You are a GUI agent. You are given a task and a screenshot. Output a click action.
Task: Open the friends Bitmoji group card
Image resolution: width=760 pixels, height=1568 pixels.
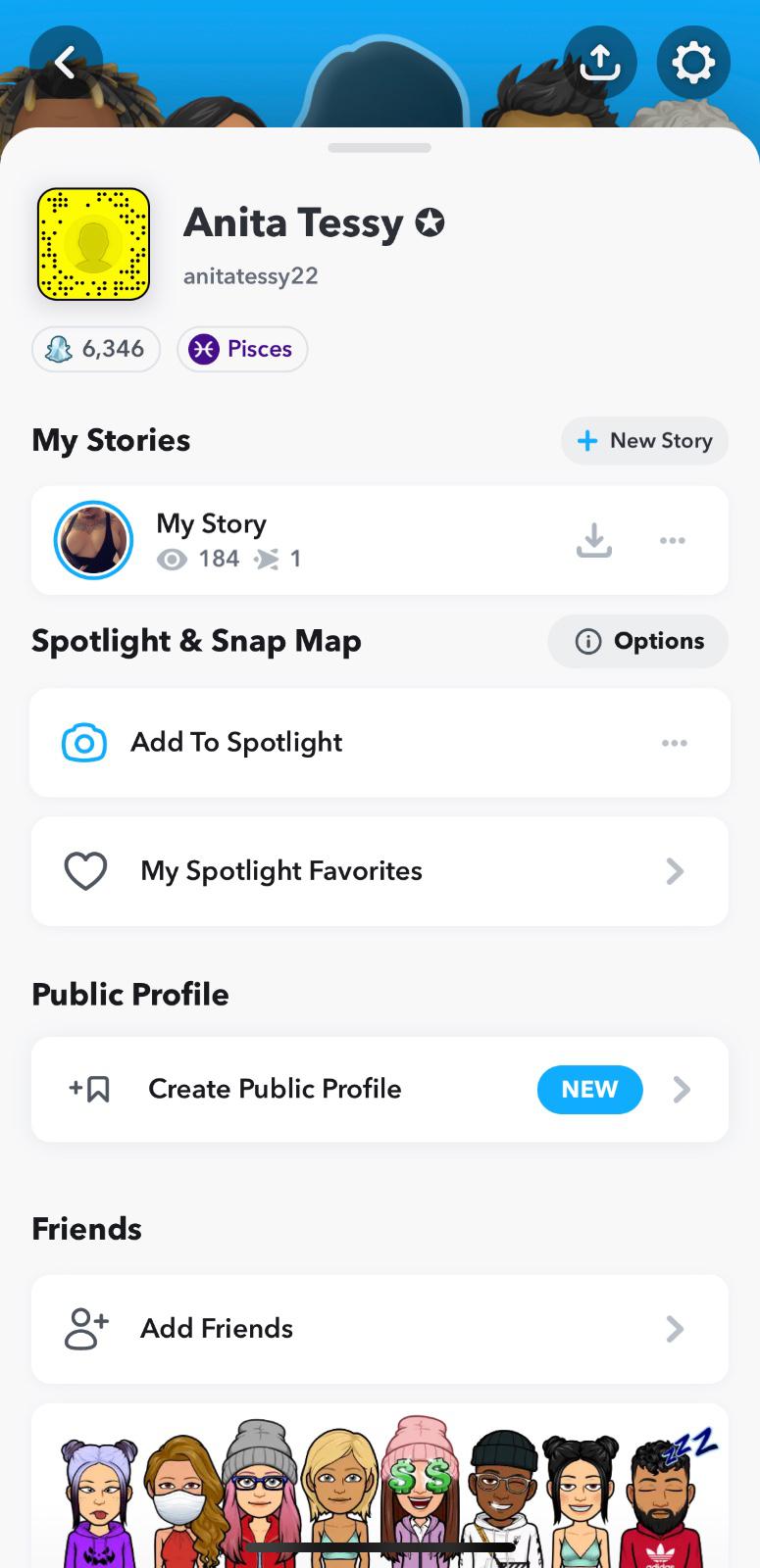(x=380, y=1490)
